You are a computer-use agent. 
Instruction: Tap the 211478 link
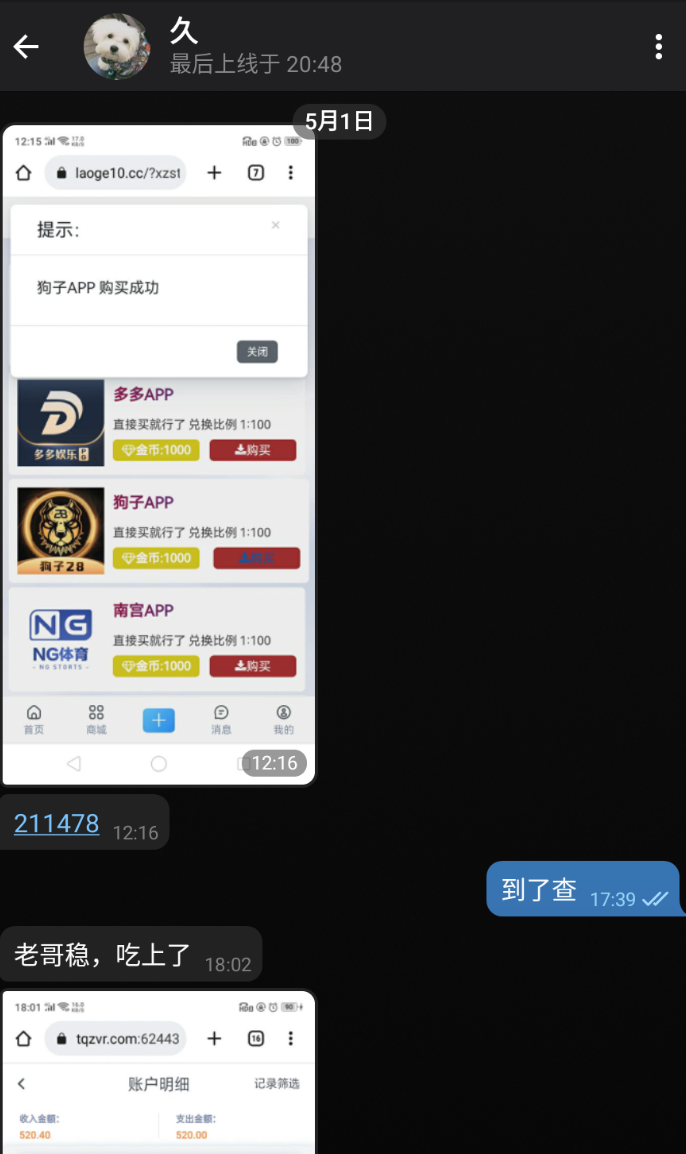point(56,824)
